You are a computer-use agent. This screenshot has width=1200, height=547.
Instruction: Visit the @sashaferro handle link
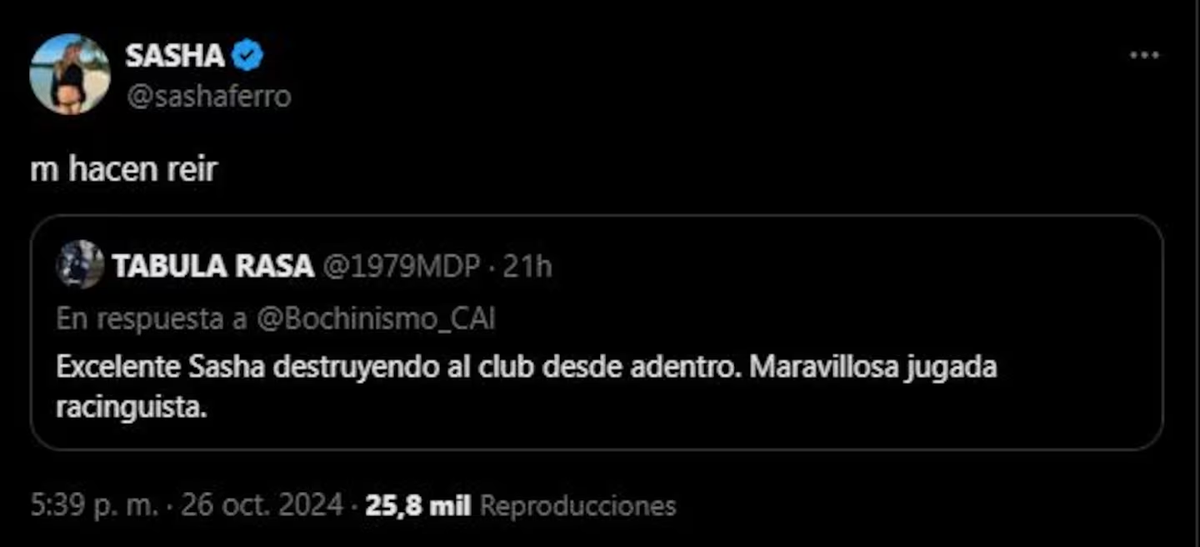208,96
